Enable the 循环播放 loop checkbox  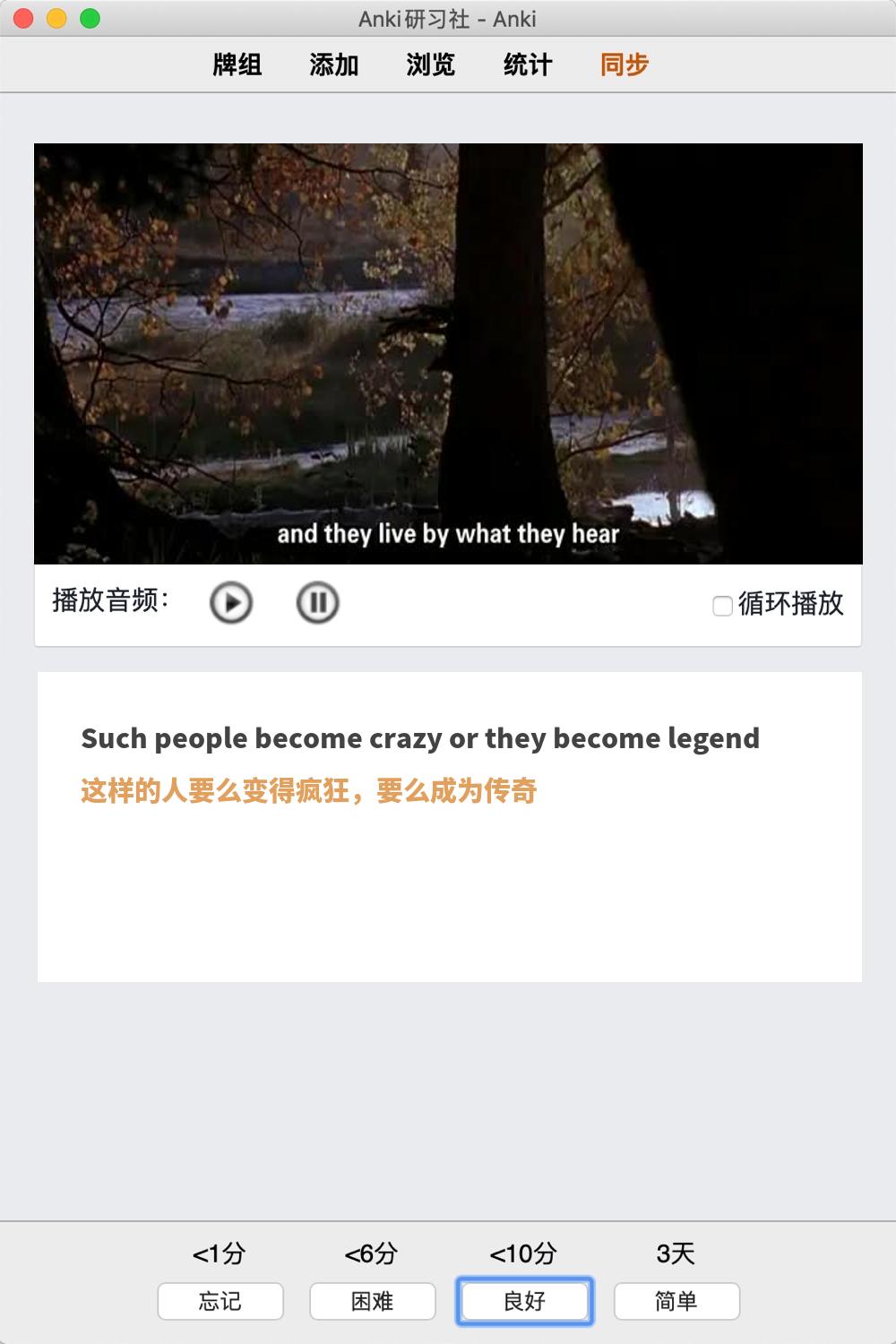[x=722, y=606]
